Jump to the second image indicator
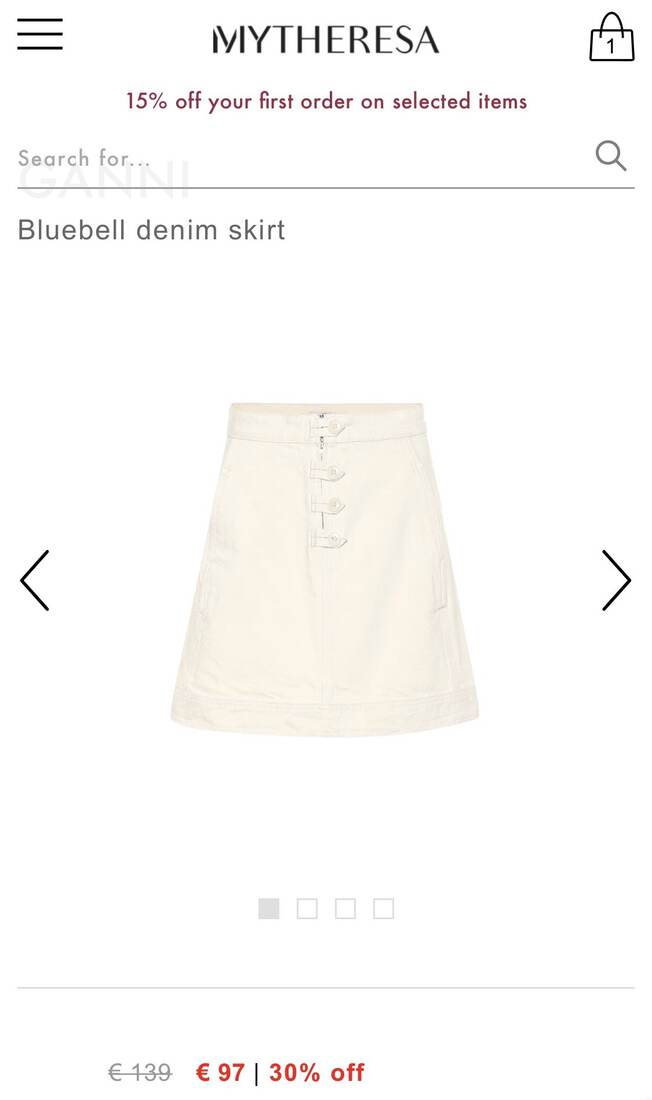The height and width of the screenshot is (1100, 652). [x=307, y=908]
